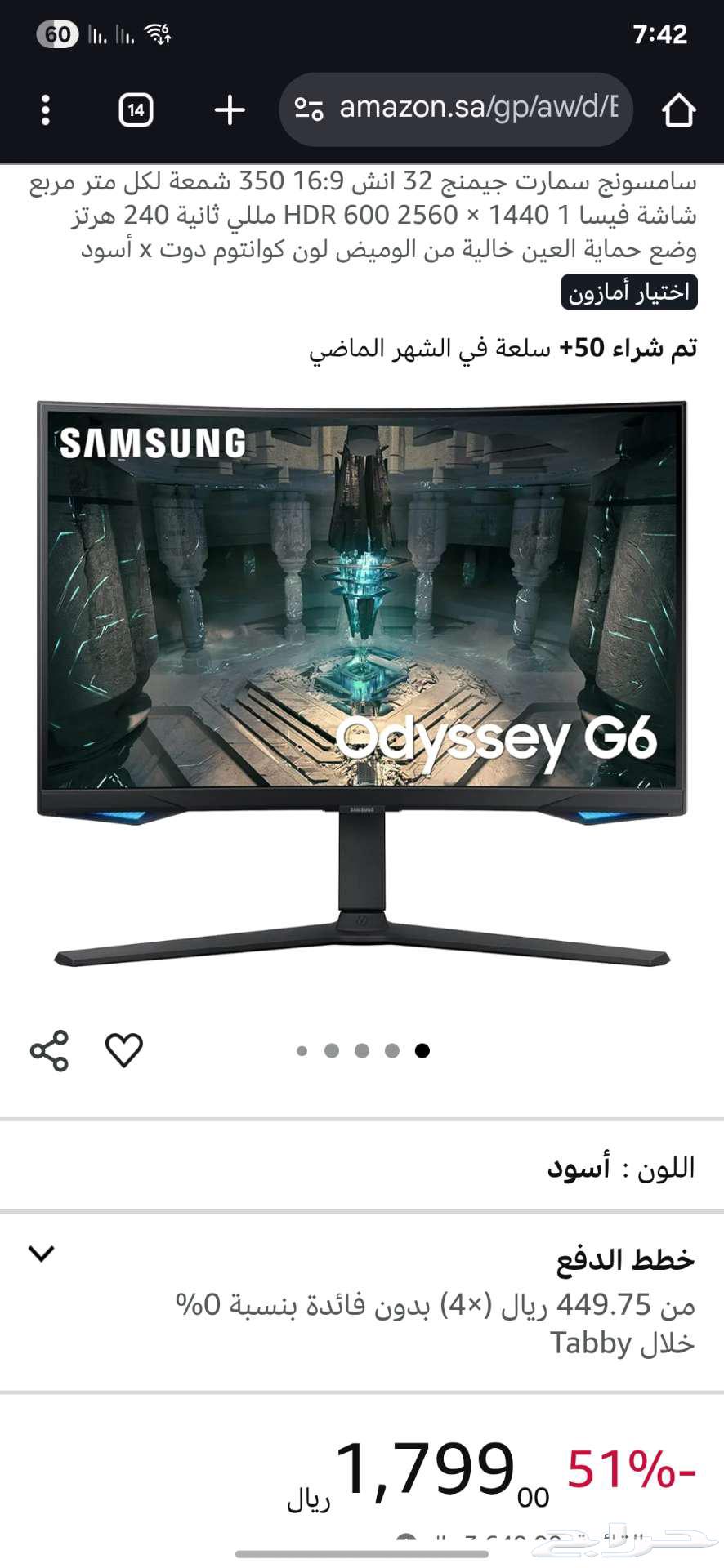Expand the payment plans section

tap(42, 1254)
